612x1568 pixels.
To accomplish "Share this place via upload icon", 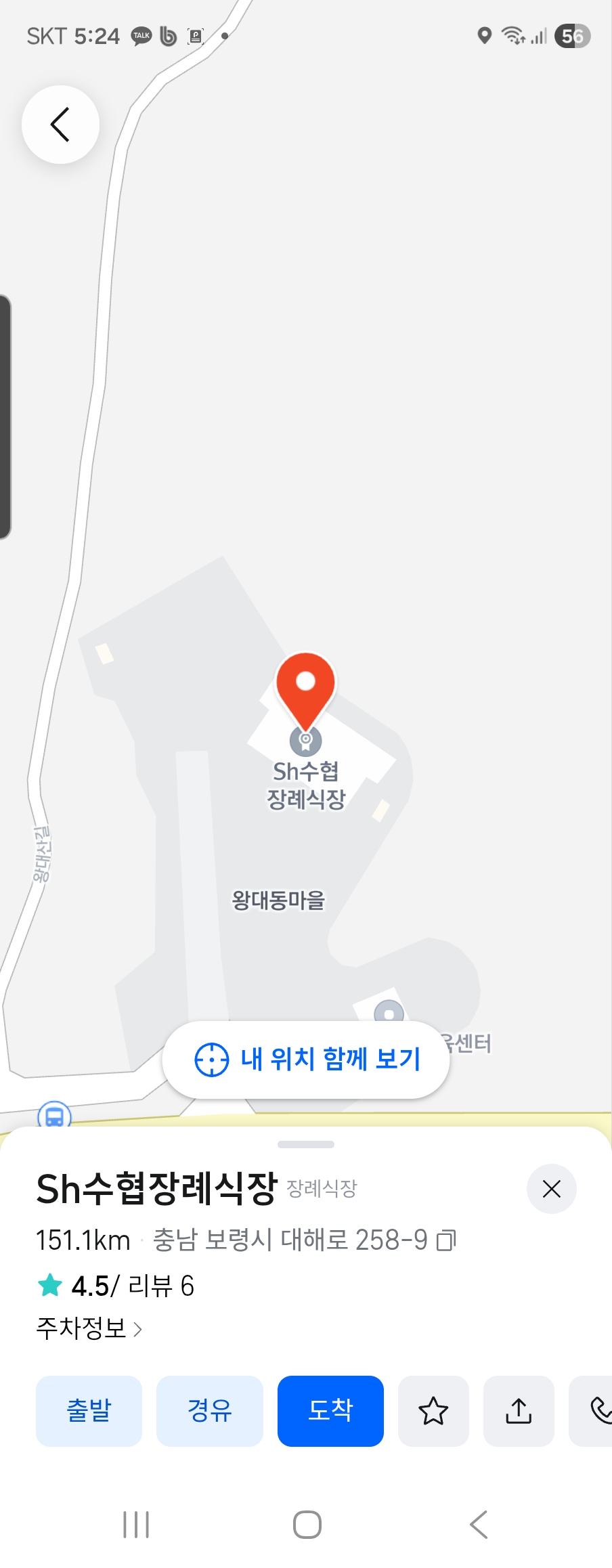I will pos(519,1411).
